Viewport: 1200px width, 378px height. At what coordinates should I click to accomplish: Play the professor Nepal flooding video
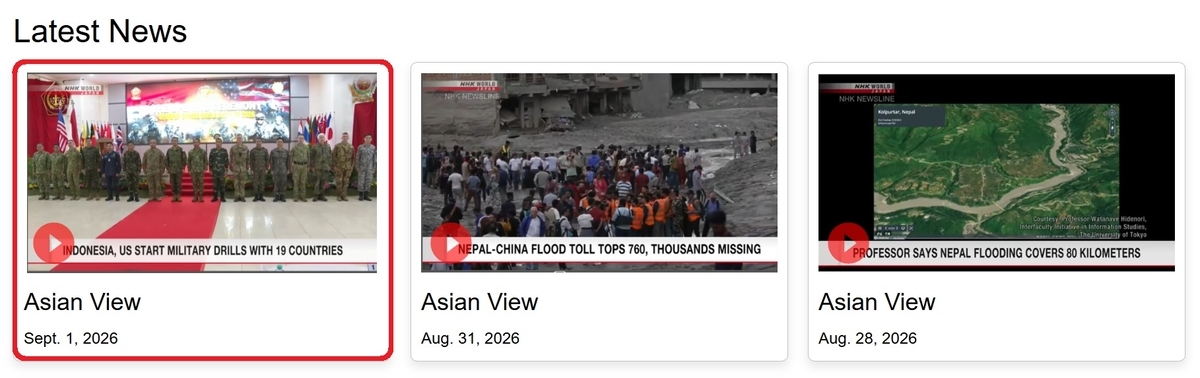(x=848, y=243)
